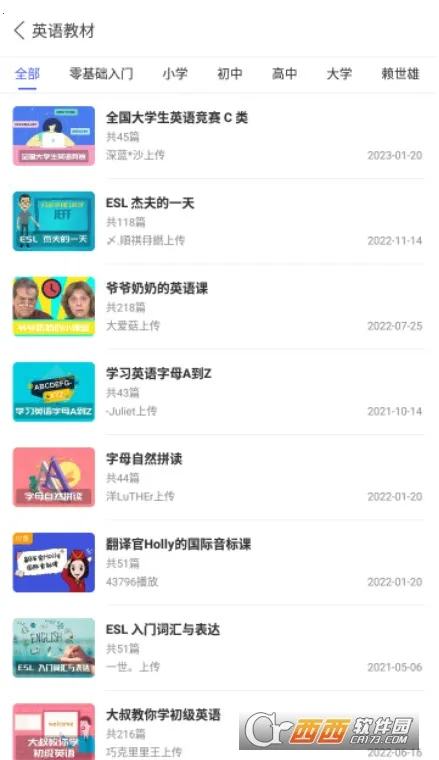Screen dimensions: 439x760
Task: Switch to the 高中 tab
Action: click(x=284, y=74)
